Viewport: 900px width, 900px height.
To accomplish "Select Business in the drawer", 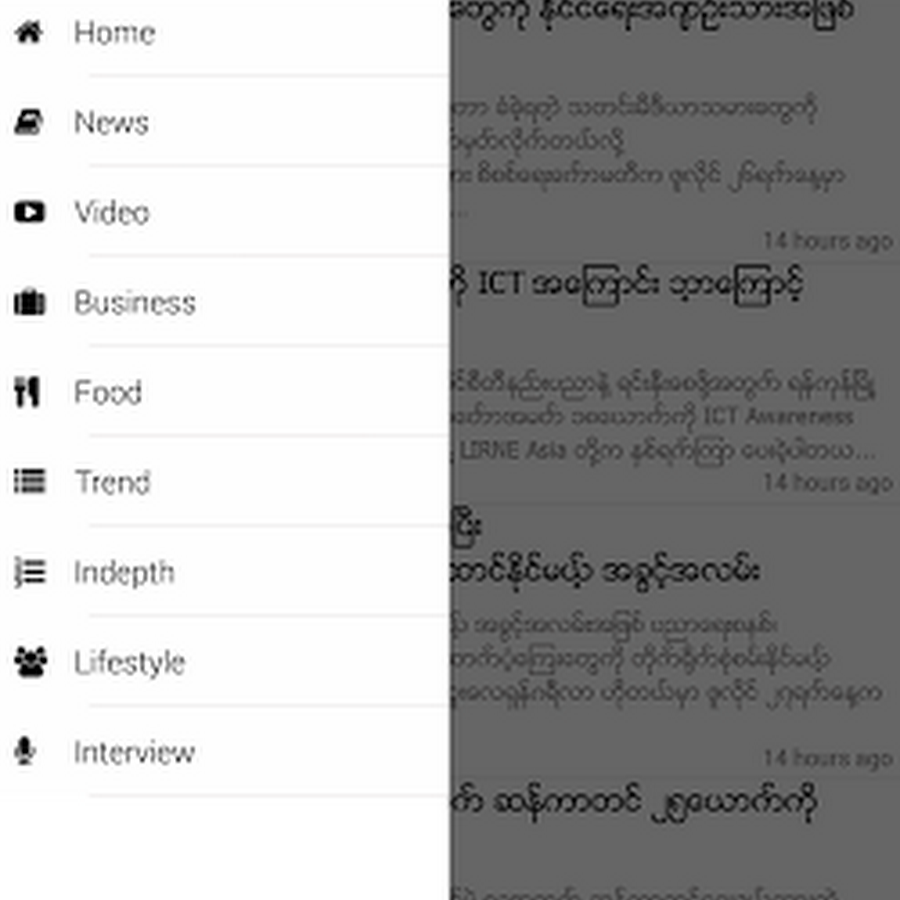I will pyautogui.click(x=134, y=303).
